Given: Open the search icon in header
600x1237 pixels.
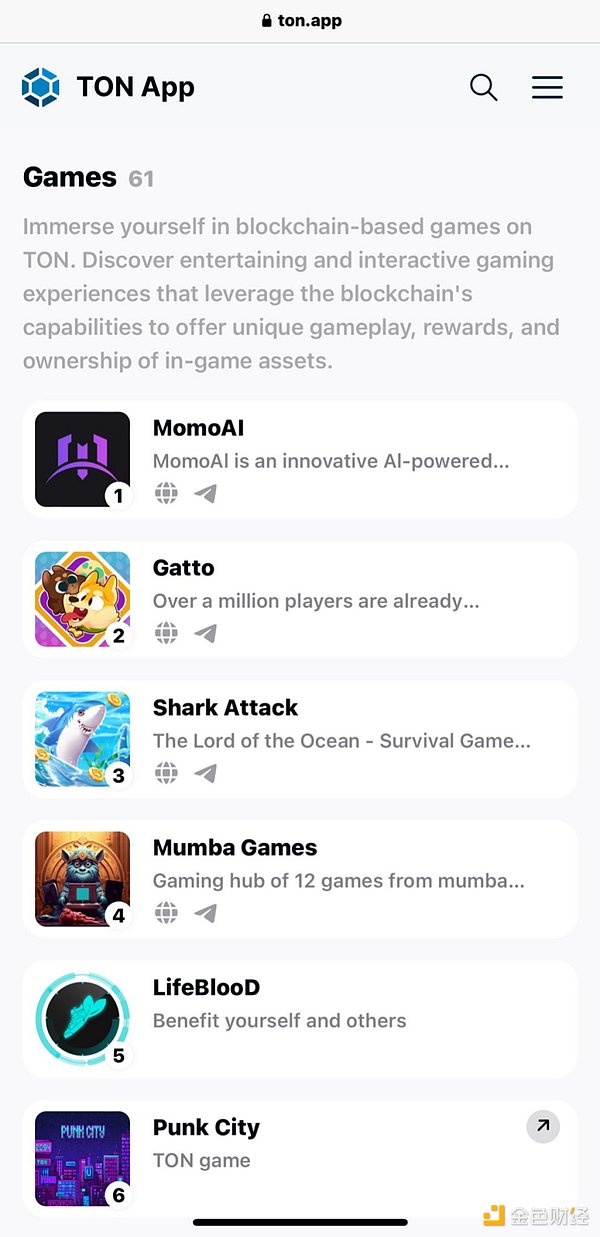Looking at the screenshot, I should (483, 88).
